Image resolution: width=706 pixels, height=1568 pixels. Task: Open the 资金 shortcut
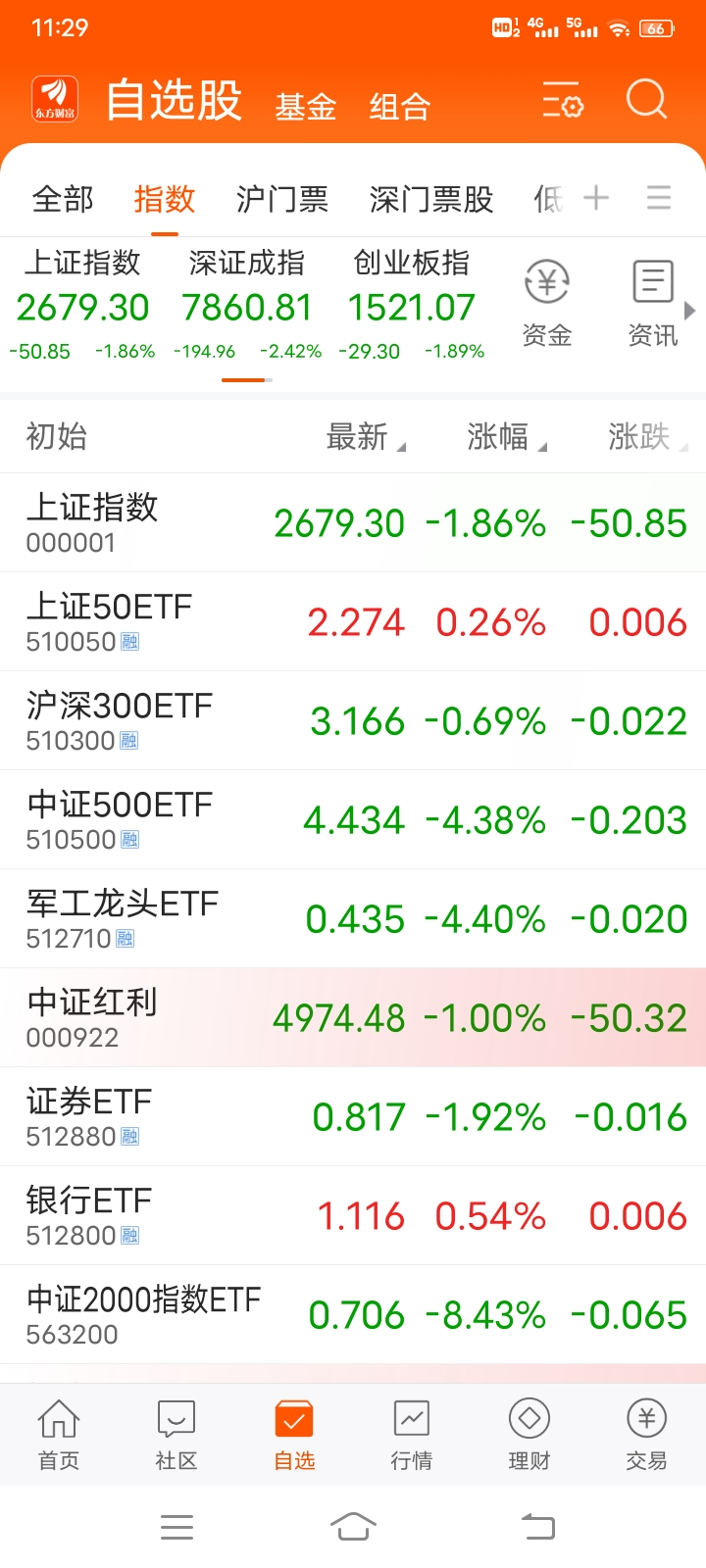pos(547,304)
